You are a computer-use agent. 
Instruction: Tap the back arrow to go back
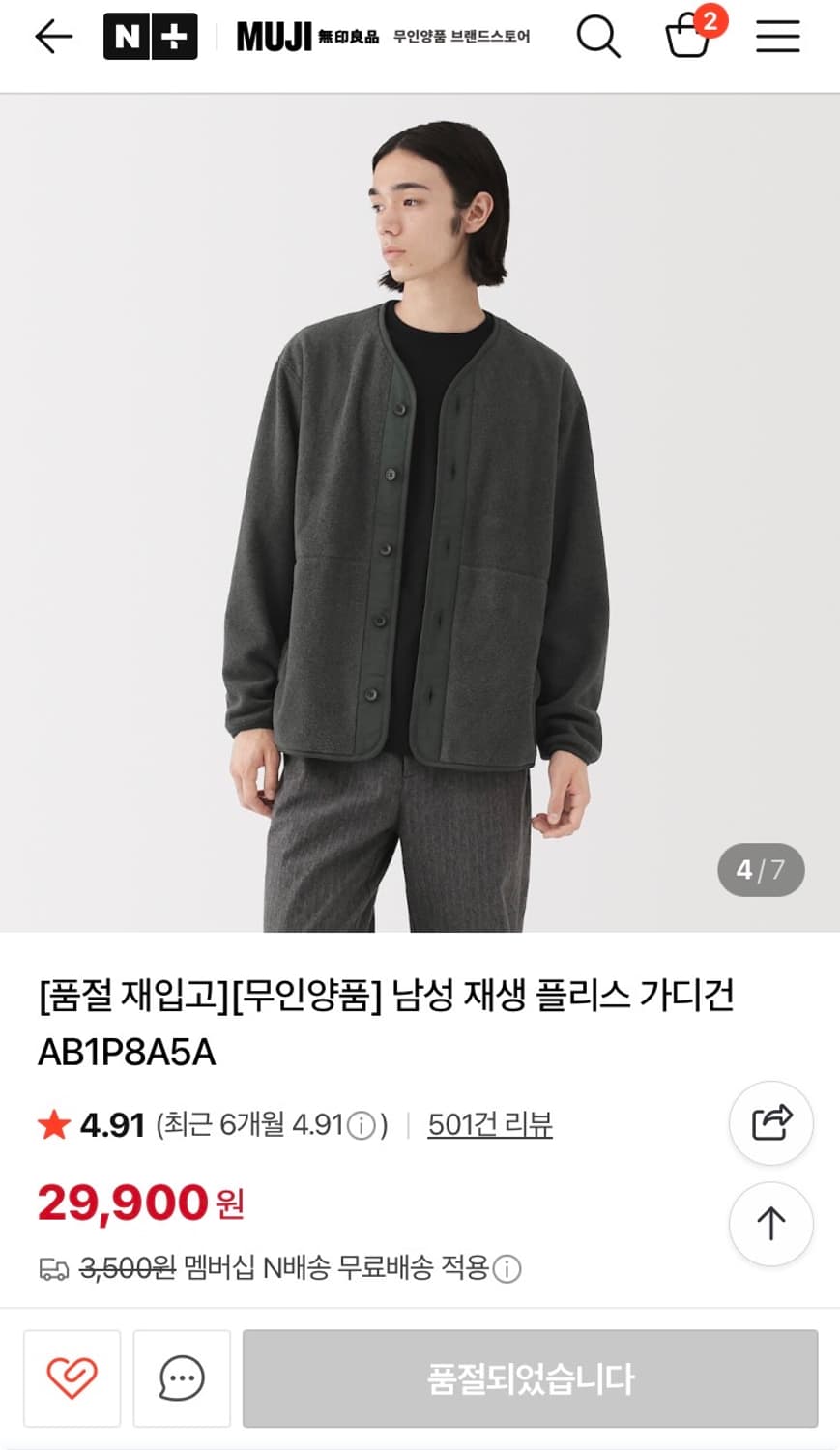pyautogui.click(x=53, y=37)
